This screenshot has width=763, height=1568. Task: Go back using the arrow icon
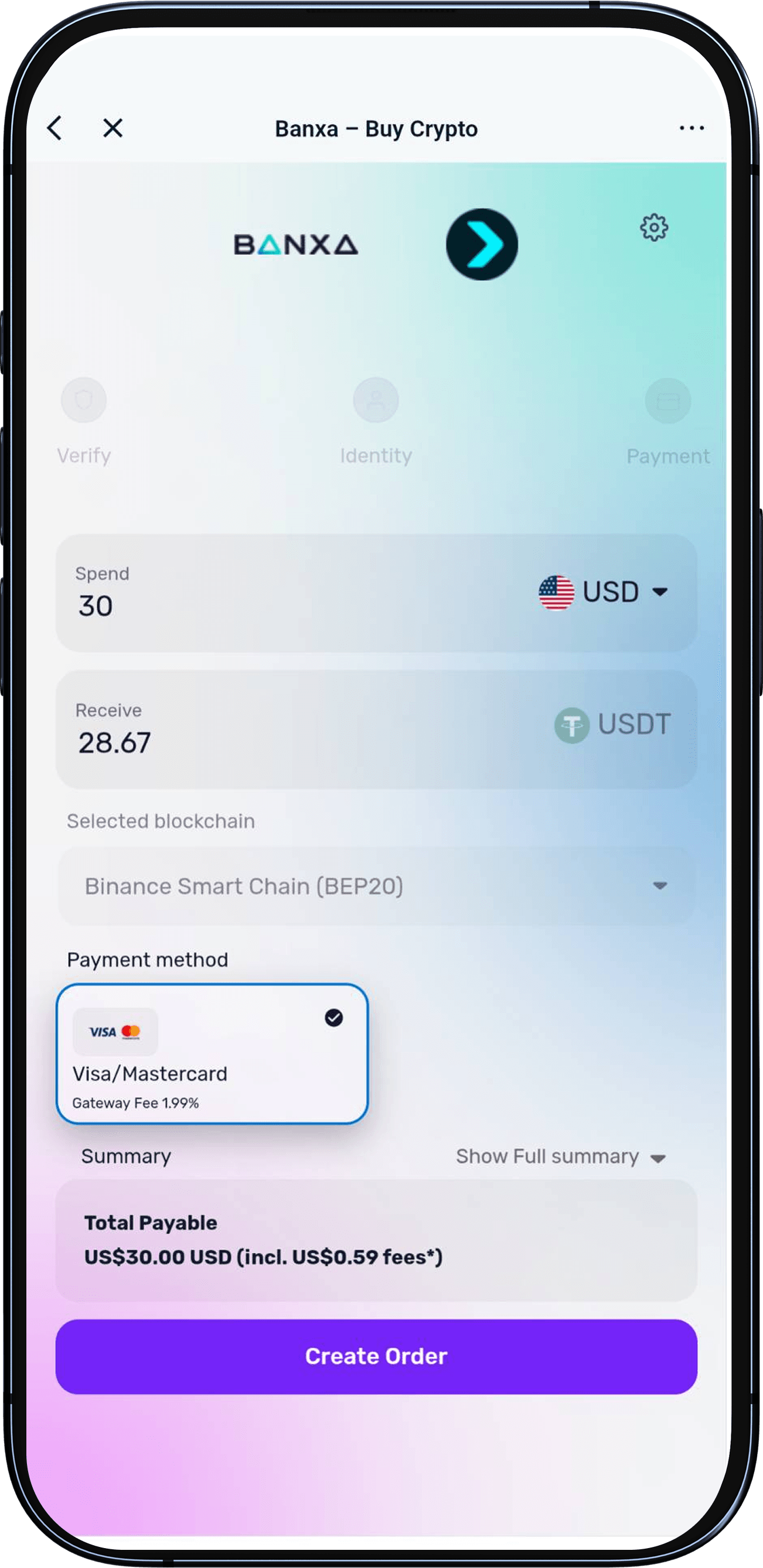coord(55,128)
